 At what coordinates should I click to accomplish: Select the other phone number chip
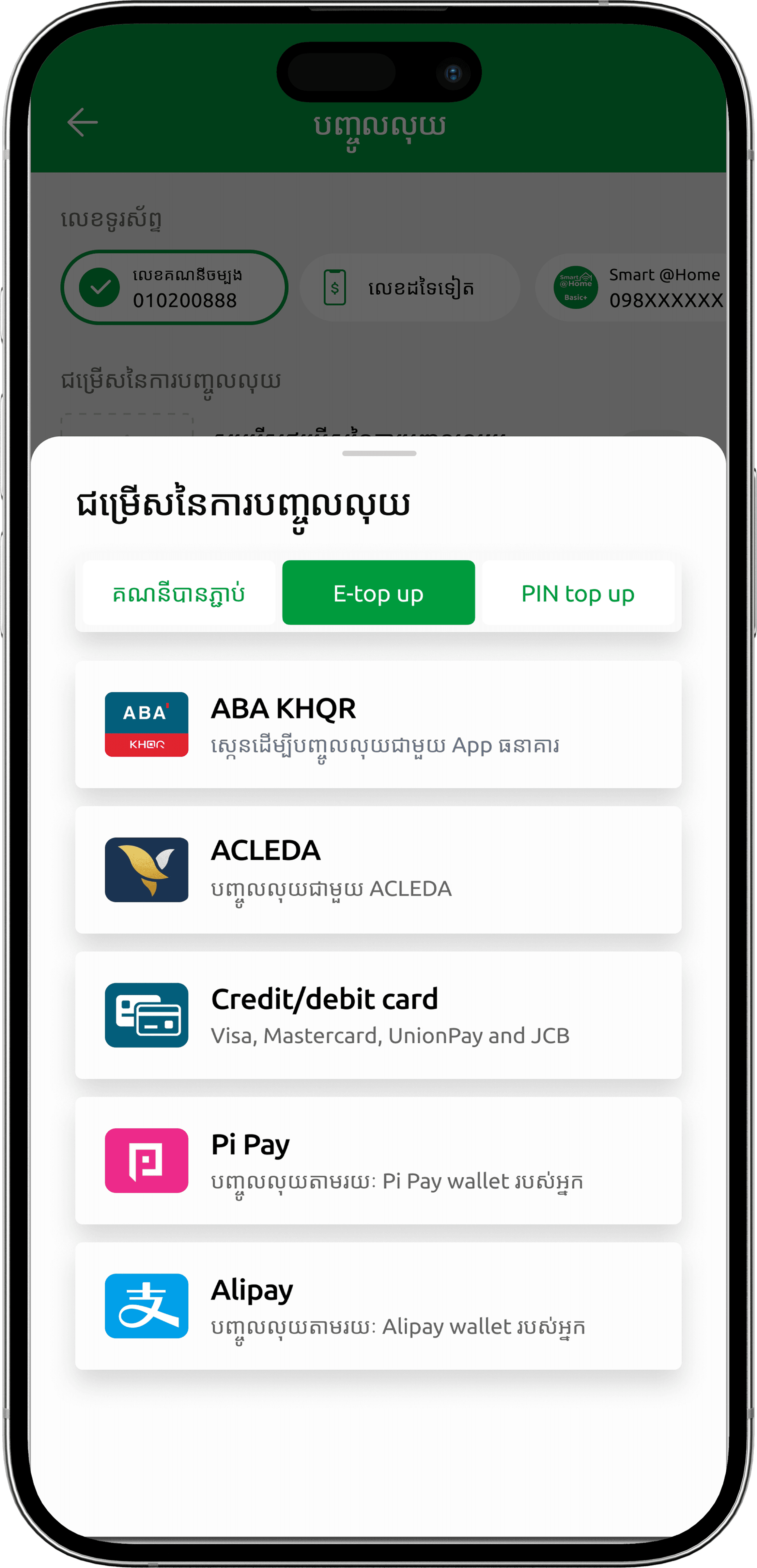409,287
